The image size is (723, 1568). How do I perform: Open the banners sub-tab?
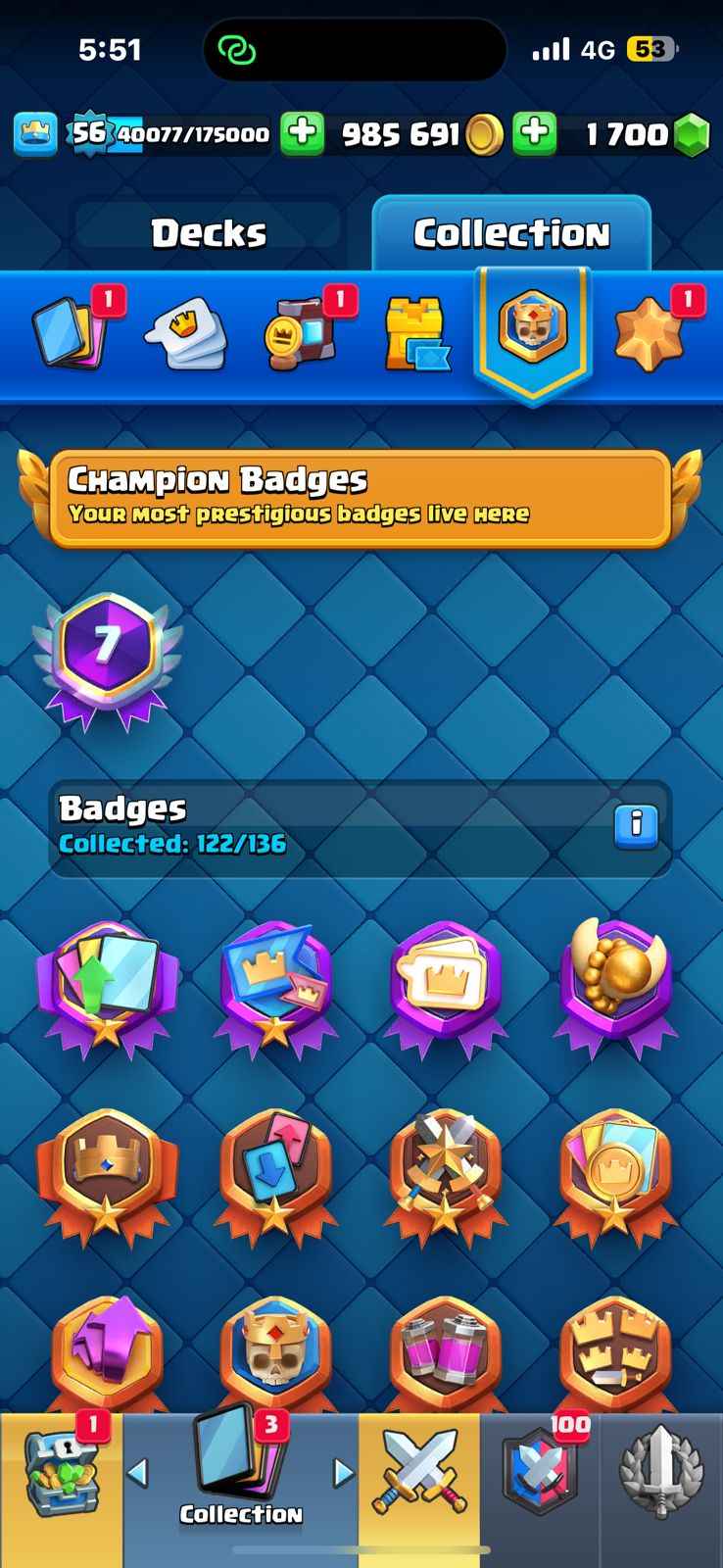(x=303, y=333)
